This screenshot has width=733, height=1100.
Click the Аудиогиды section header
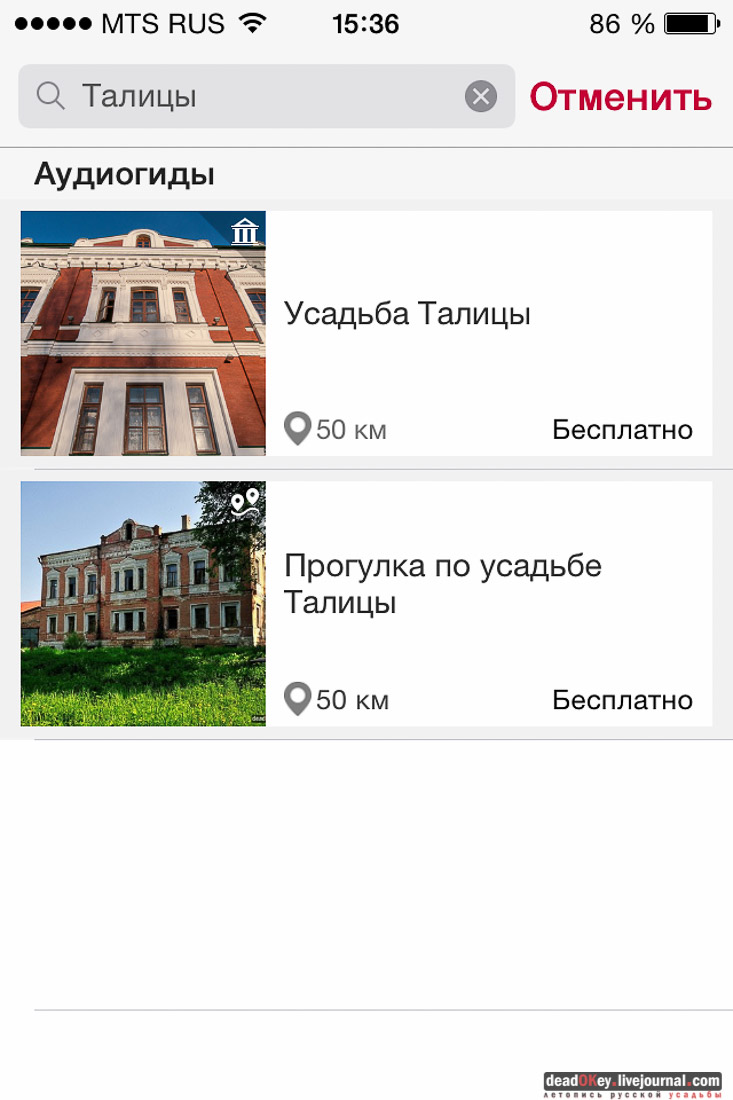coord(125,173)
